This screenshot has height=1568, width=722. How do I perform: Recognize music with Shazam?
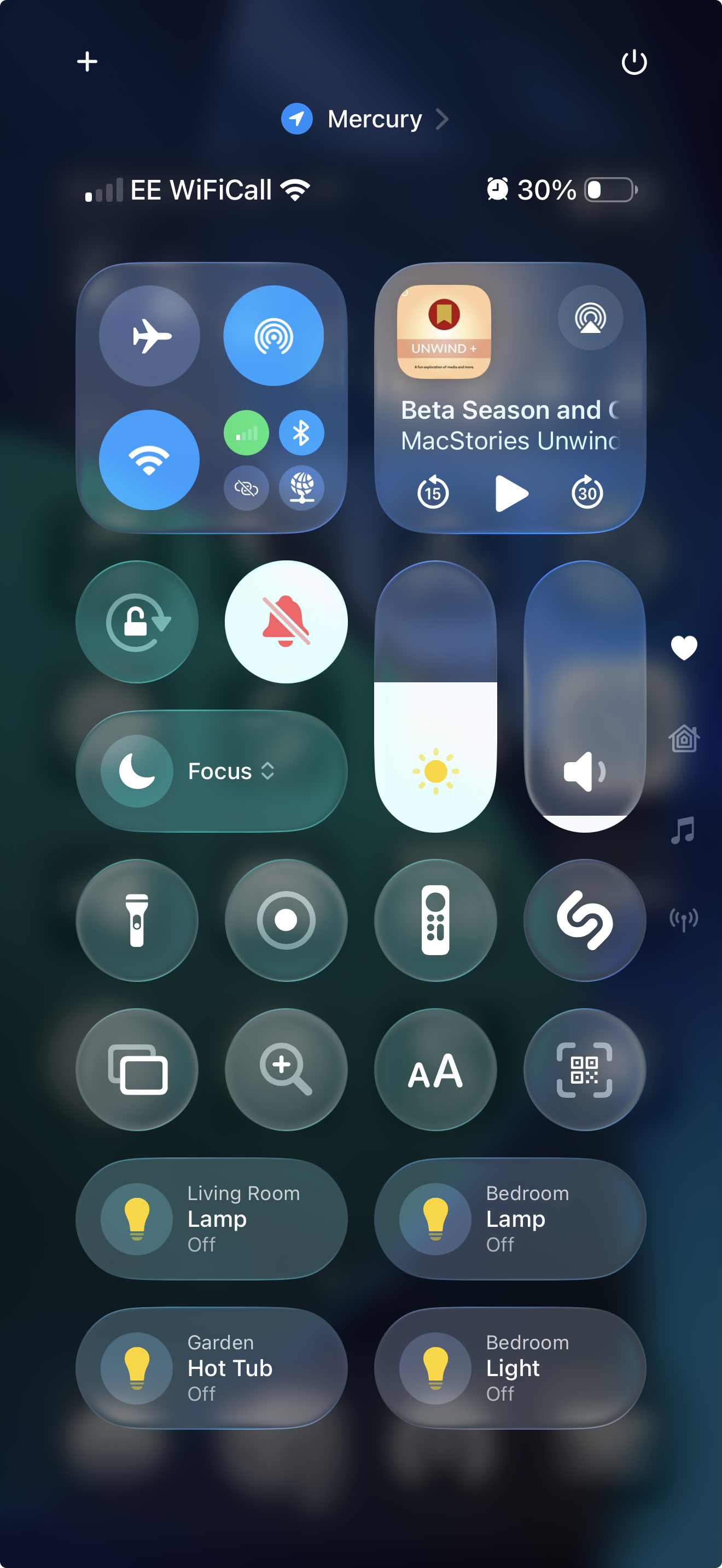coord(585,920)
